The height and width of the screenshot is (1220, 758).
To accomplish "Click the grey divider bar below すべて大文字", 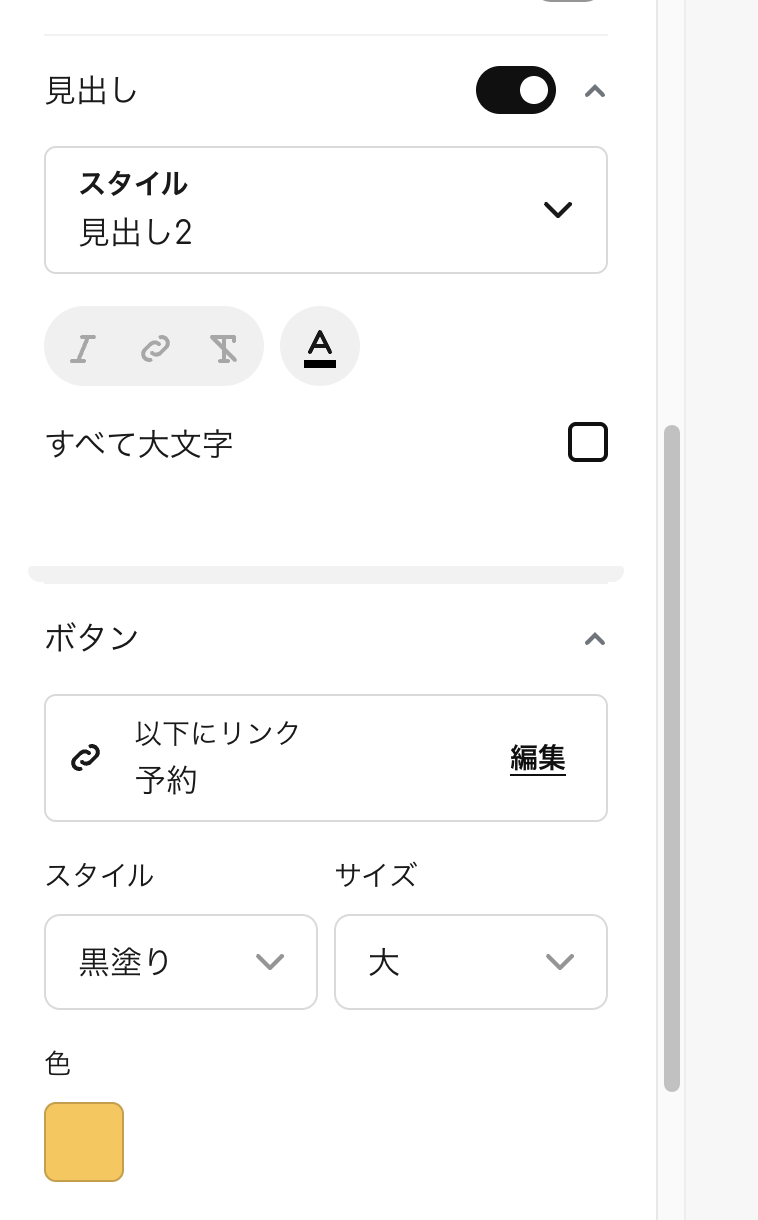I will 326,572.
